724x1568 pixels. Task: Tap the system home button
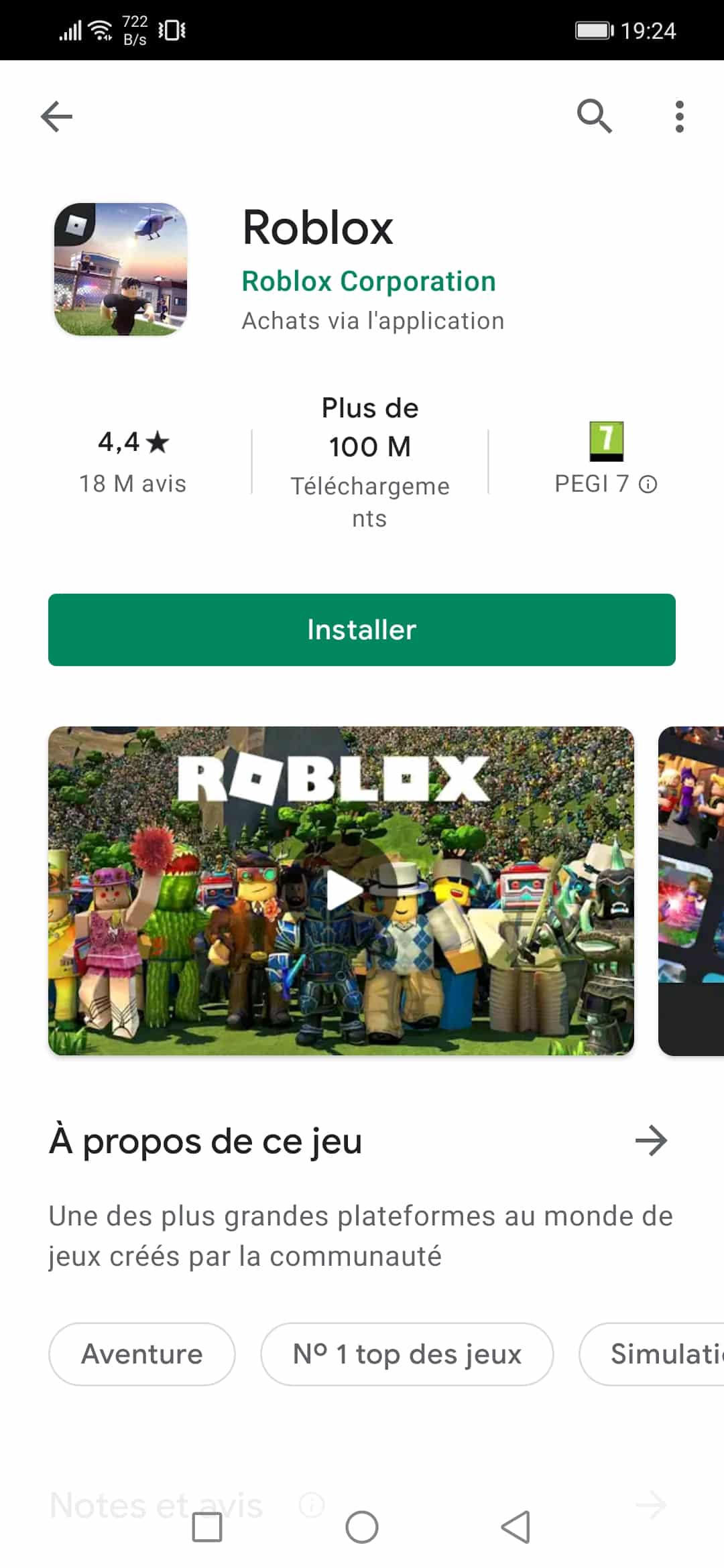pyautogui.click(x=362, y=1528)
